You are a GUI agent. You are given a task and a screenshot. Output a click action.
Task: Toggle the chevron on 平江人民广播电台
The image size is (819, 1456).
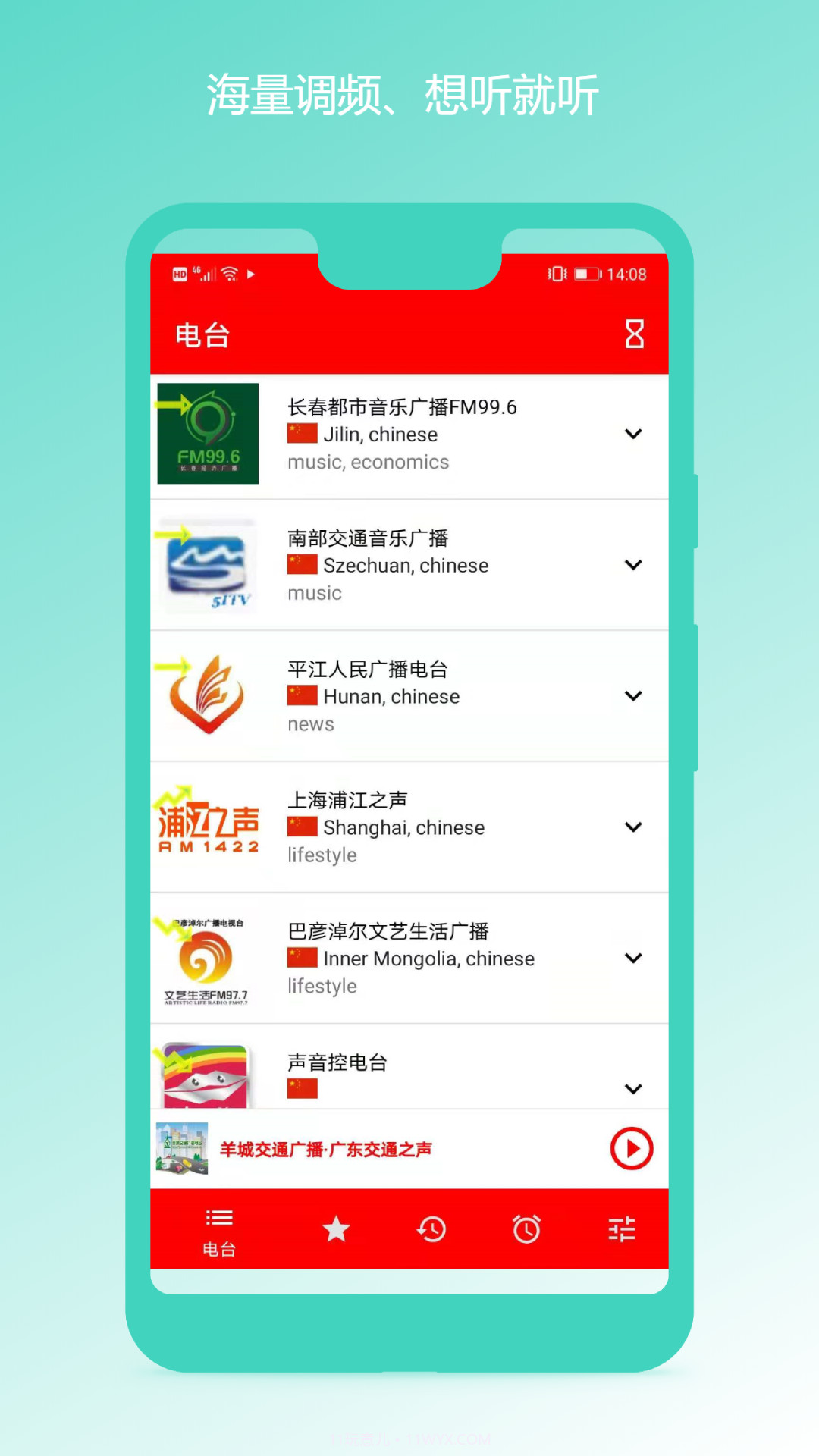tap(634, 696)
